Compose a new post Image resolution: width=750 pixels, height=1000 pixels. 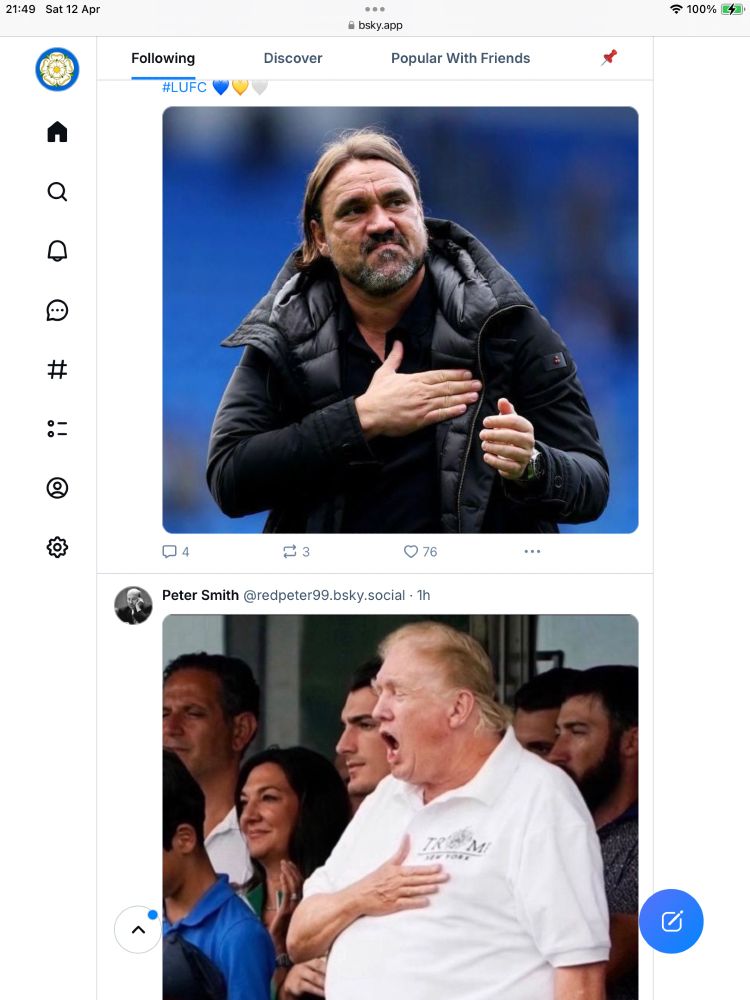click(x=671, y=921)
